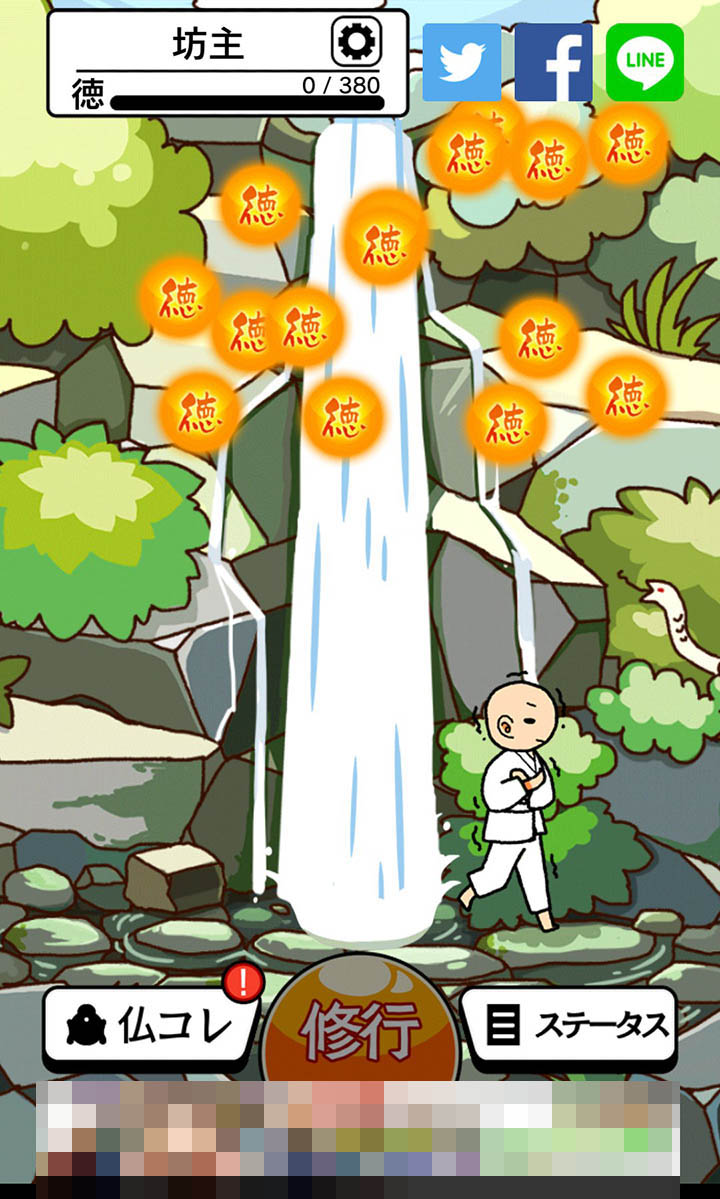Tap the orange 修行 training button
Viewport: 720px width, 1199px height.
pos(360,1025)
